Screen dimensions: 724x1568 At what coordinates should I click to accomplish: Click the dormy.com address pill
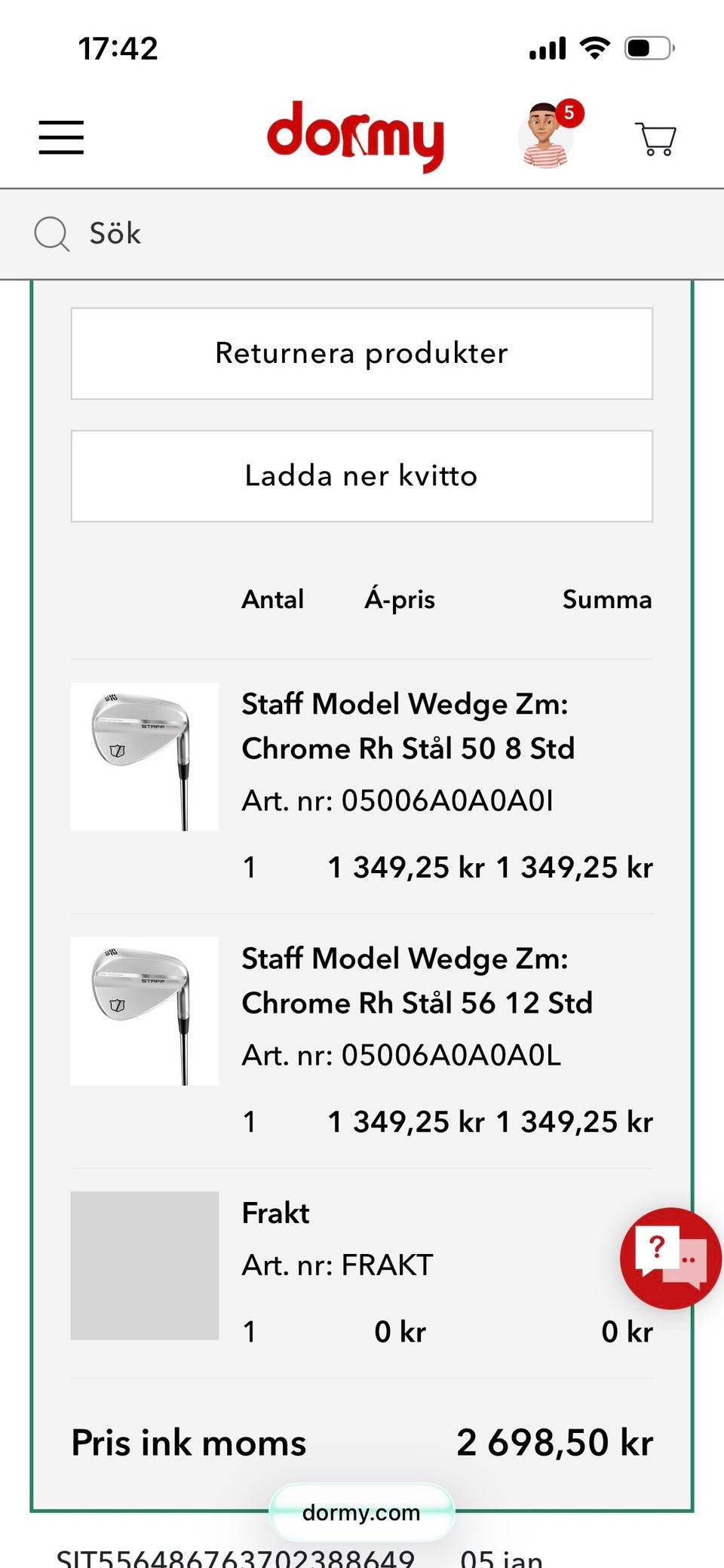[362, 1512]
